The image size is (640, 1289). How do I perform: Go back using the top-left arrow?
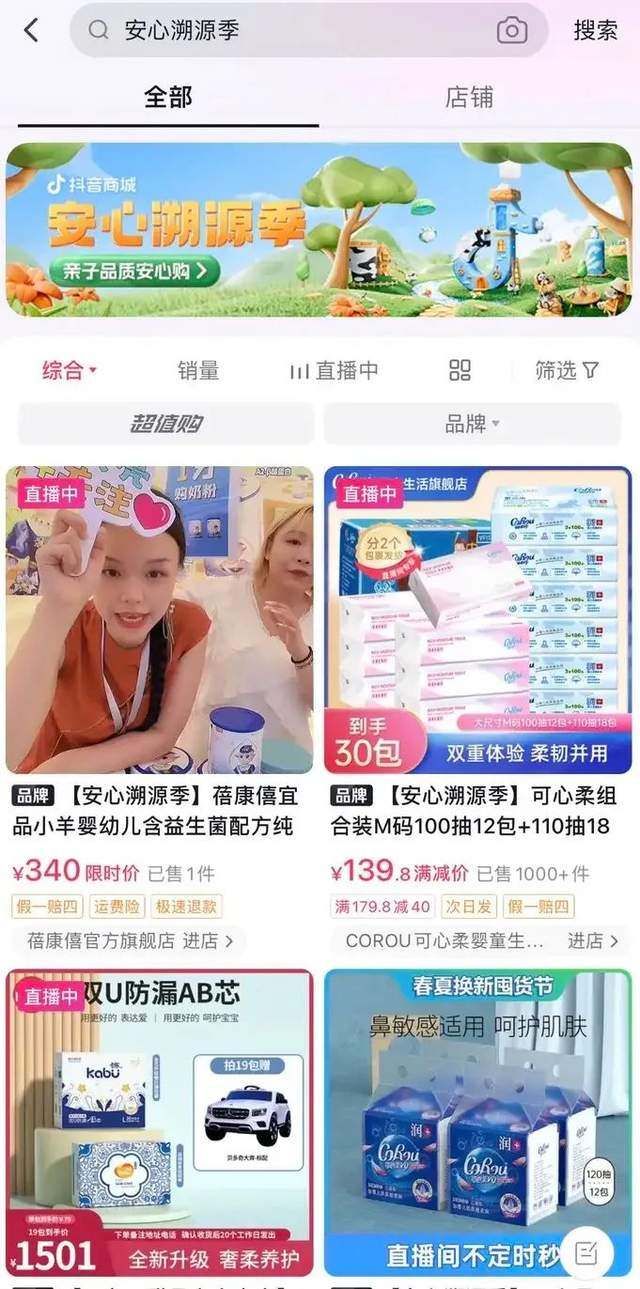click(x=31, y=30)
